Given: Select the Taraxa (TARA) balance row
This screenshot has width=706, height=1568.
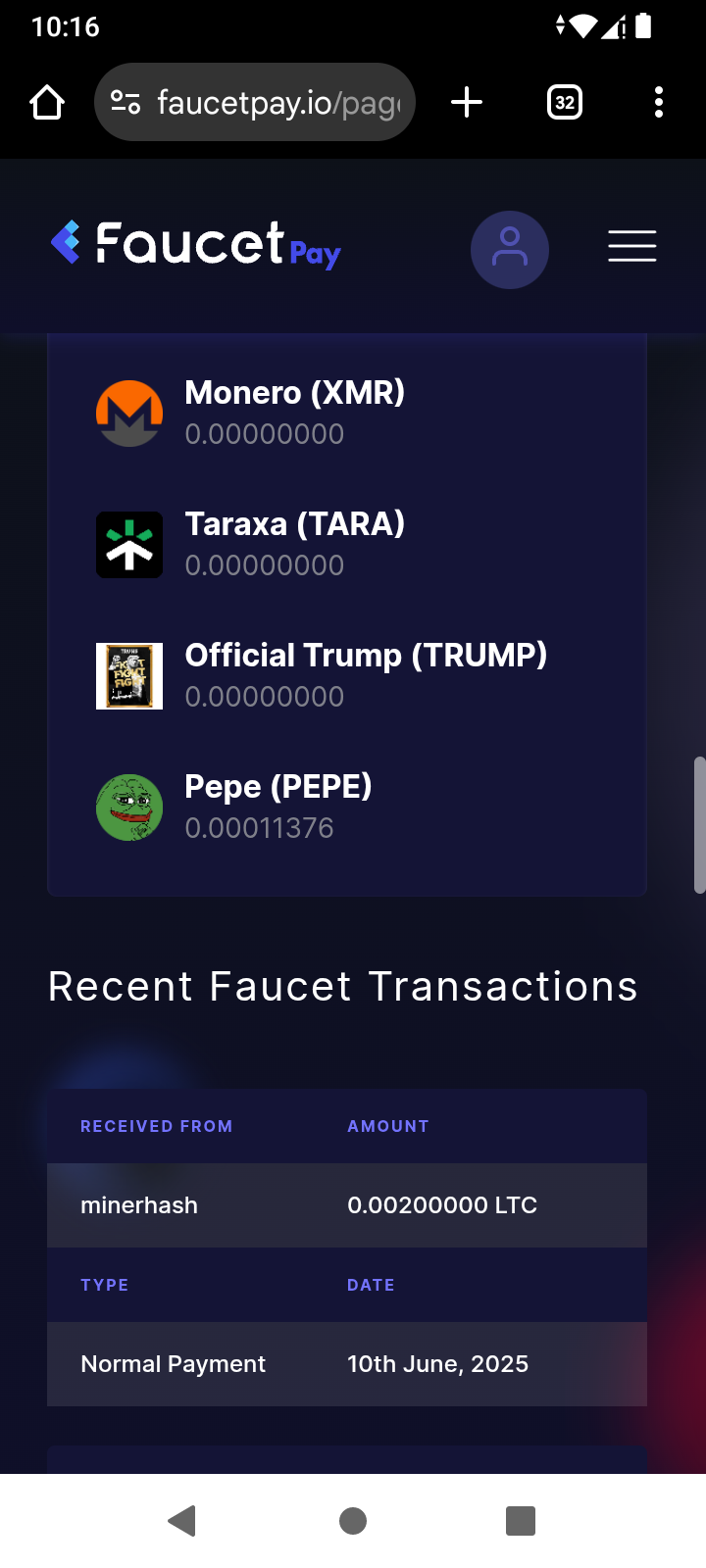Looking at the screenshot, I should pos(347,544).
